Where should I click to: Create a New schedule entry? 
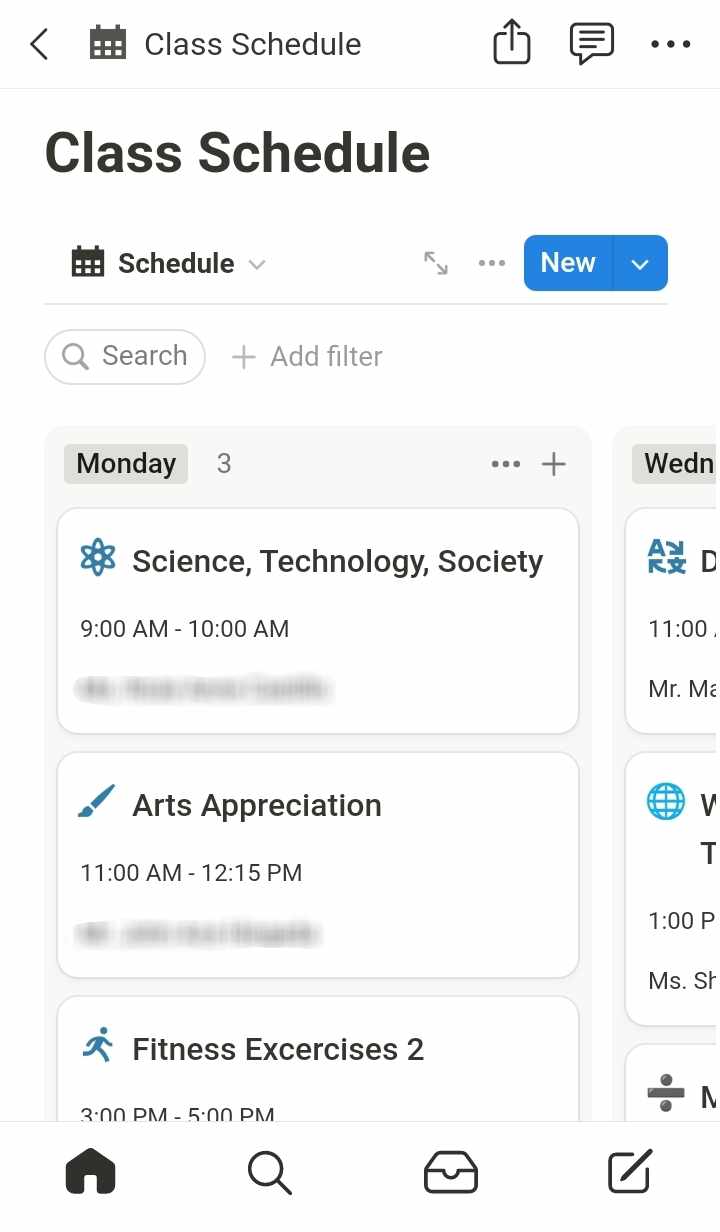pos(568,263)
